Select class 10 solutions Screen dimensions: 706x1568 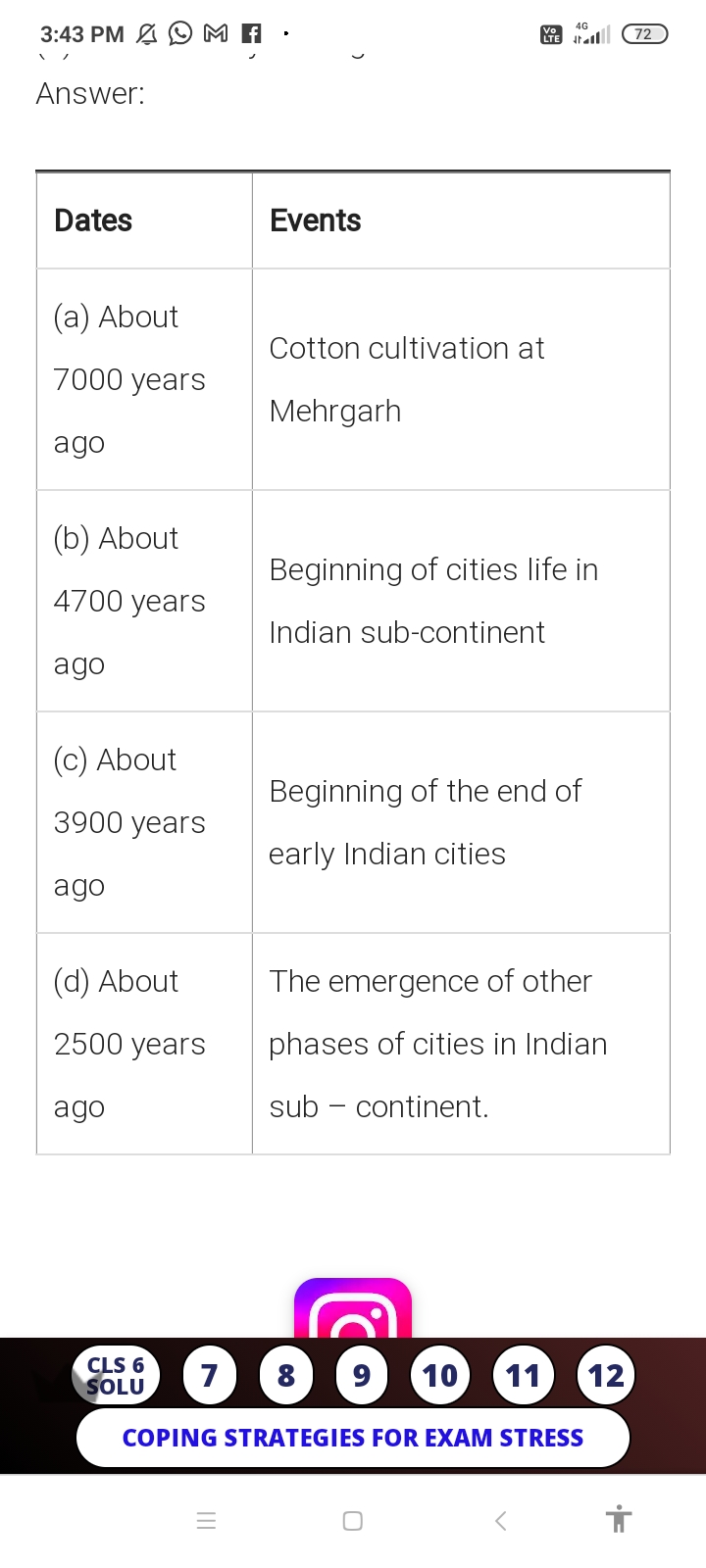click(x=440, y=1376)
